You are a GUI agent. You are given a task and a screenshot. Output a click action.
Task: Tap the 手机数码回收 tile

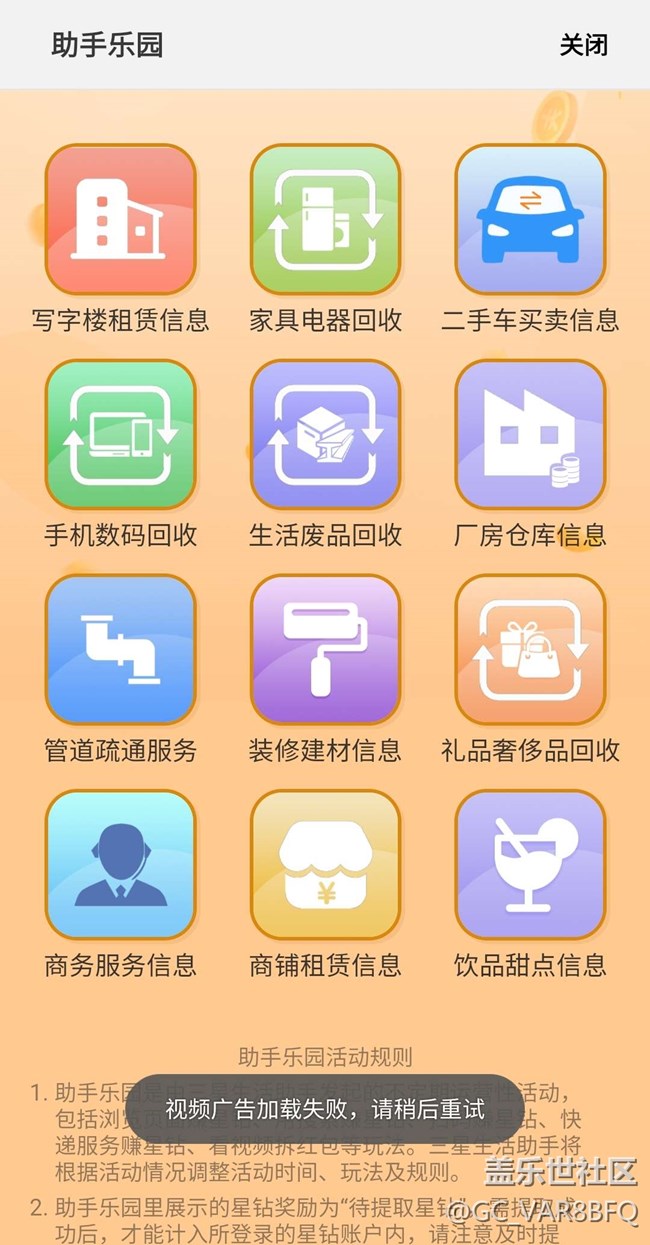click(x=120, y=435)
